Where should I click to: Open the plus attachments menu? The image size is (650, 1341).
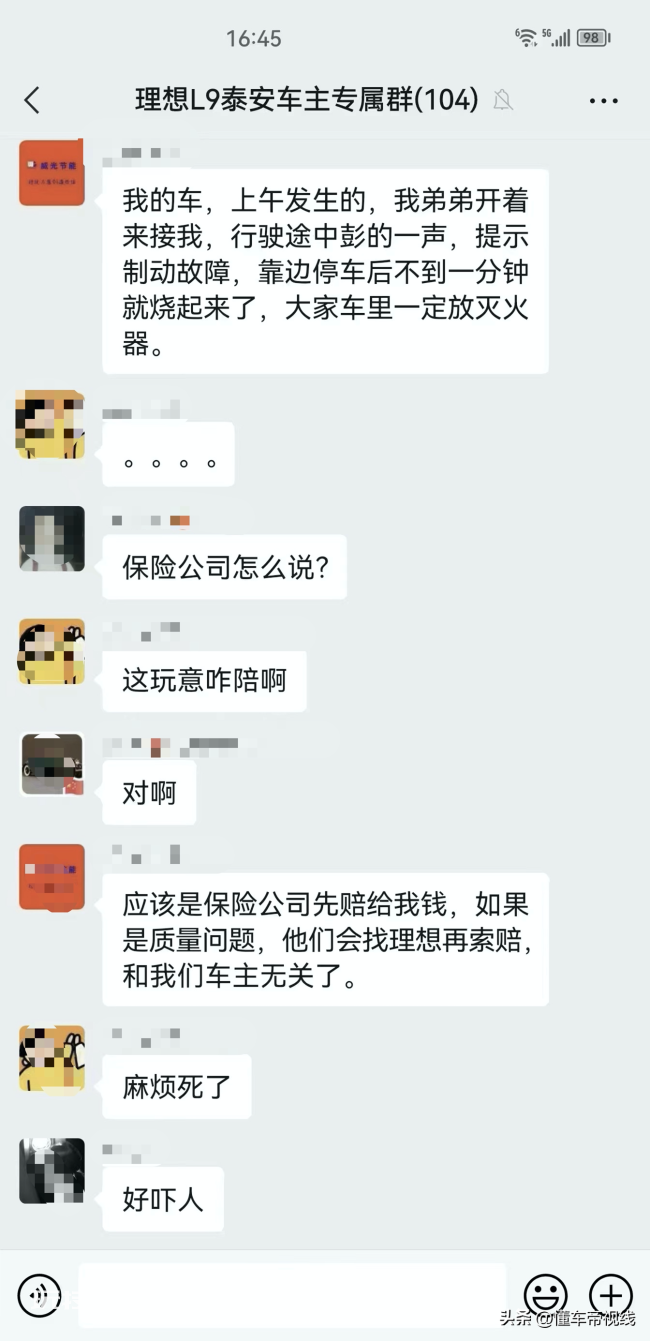coord(611,1296)
